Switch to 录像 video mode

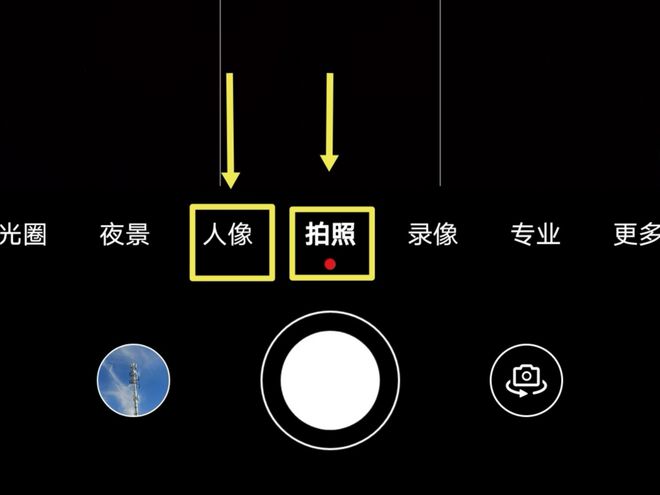(x=433, y=236)
